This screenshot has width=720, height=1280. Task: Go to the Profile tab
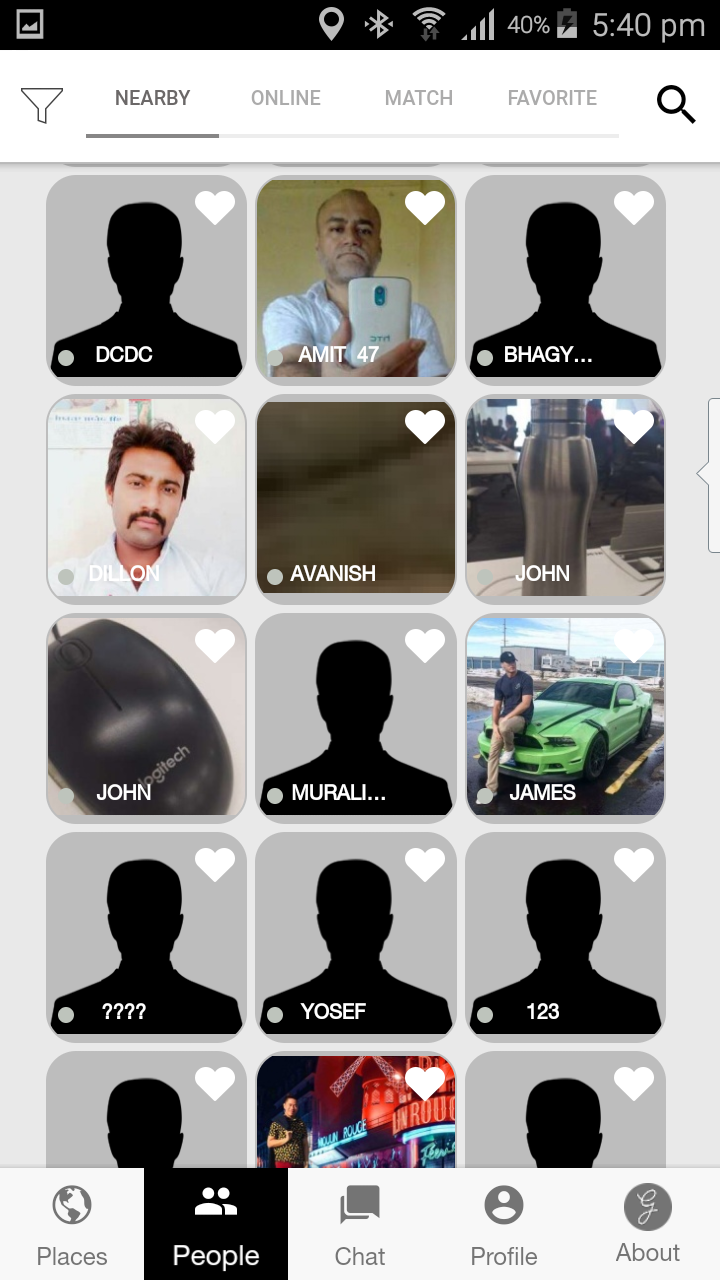pos(504,1225)
